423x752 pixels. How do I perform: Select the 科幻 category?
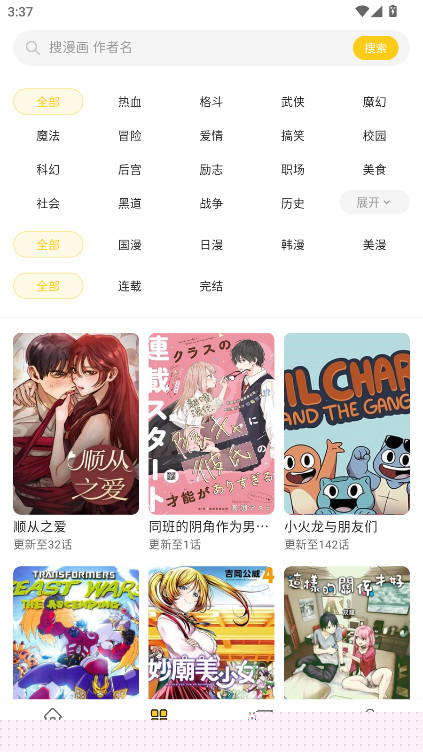coord(48,169)
